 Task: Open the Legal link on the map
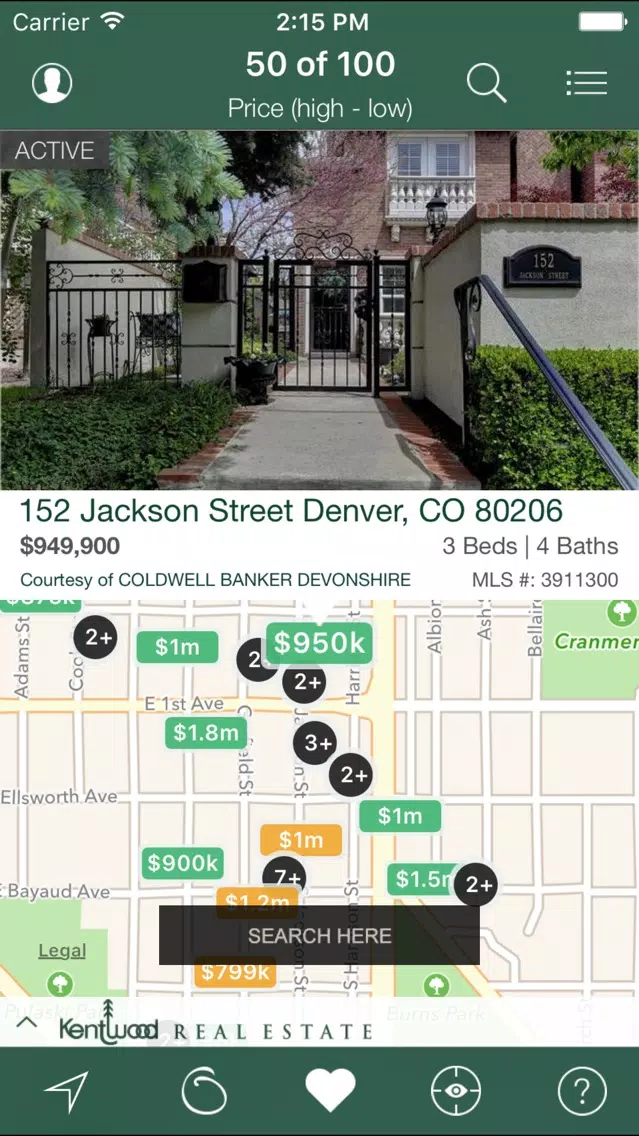tap(62, 951)
